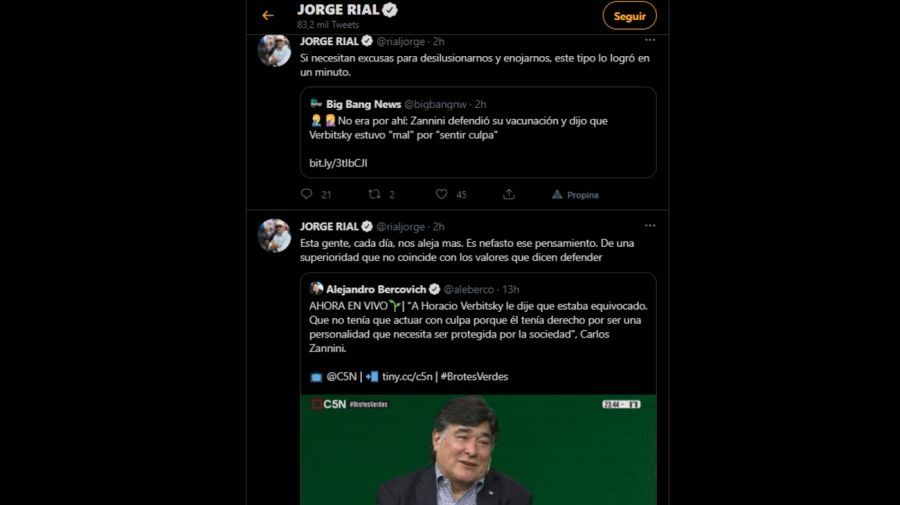The width and height of the screenshot is (900, 505).
Task: Open overflow menu on second Jorge Rial tweet
Action: pos(650,225)
